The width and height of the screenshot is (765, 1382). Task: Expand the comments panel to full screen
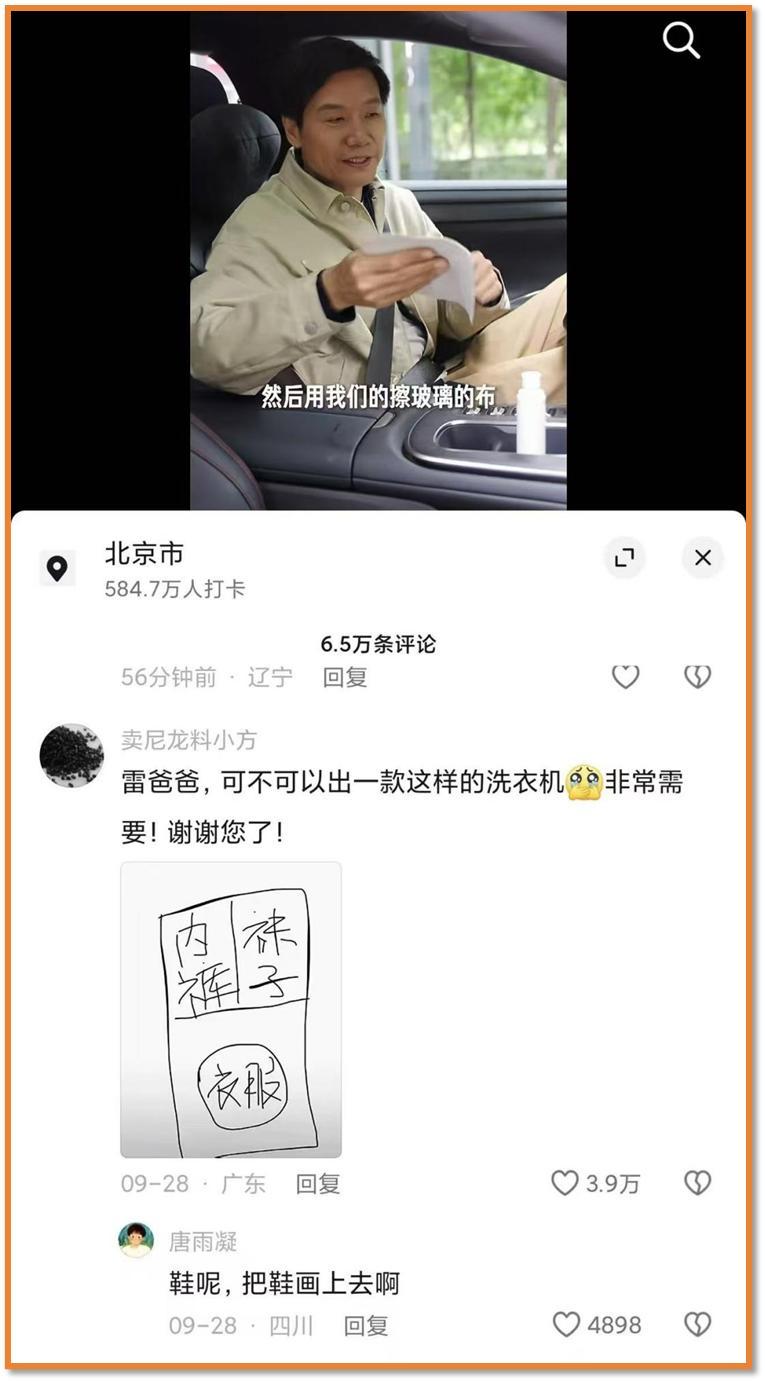pyautogui.click(x=625, y=558)
